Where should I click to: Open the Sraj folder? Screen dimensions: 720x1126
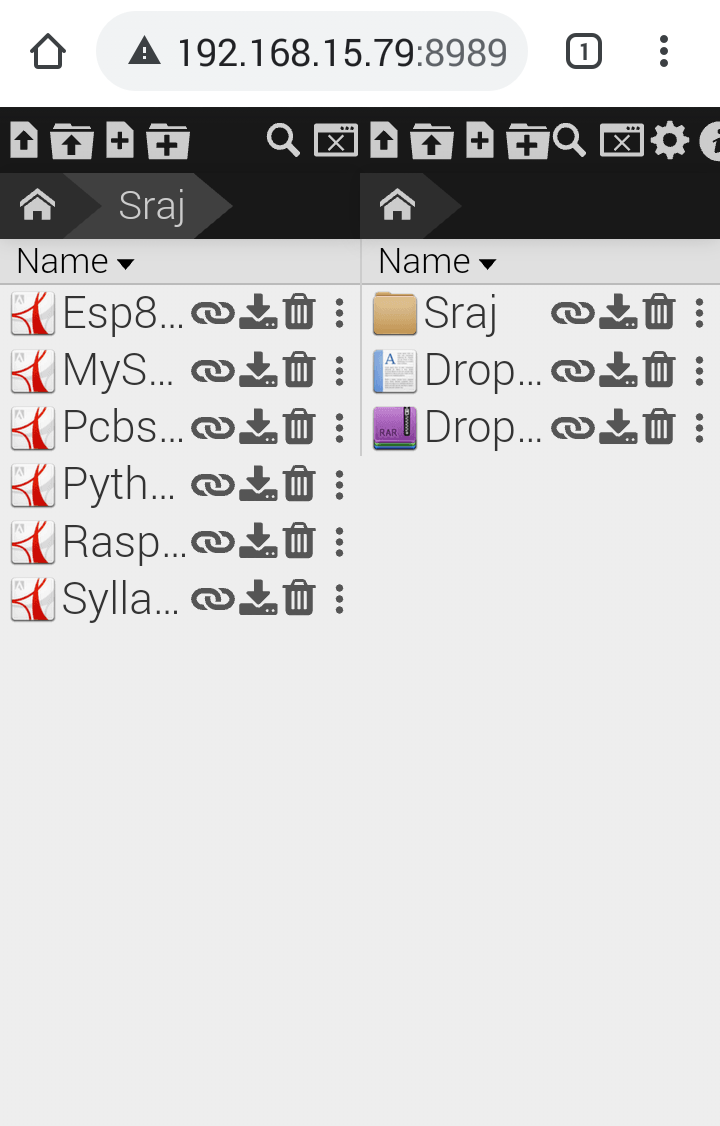tap(460, 313)
